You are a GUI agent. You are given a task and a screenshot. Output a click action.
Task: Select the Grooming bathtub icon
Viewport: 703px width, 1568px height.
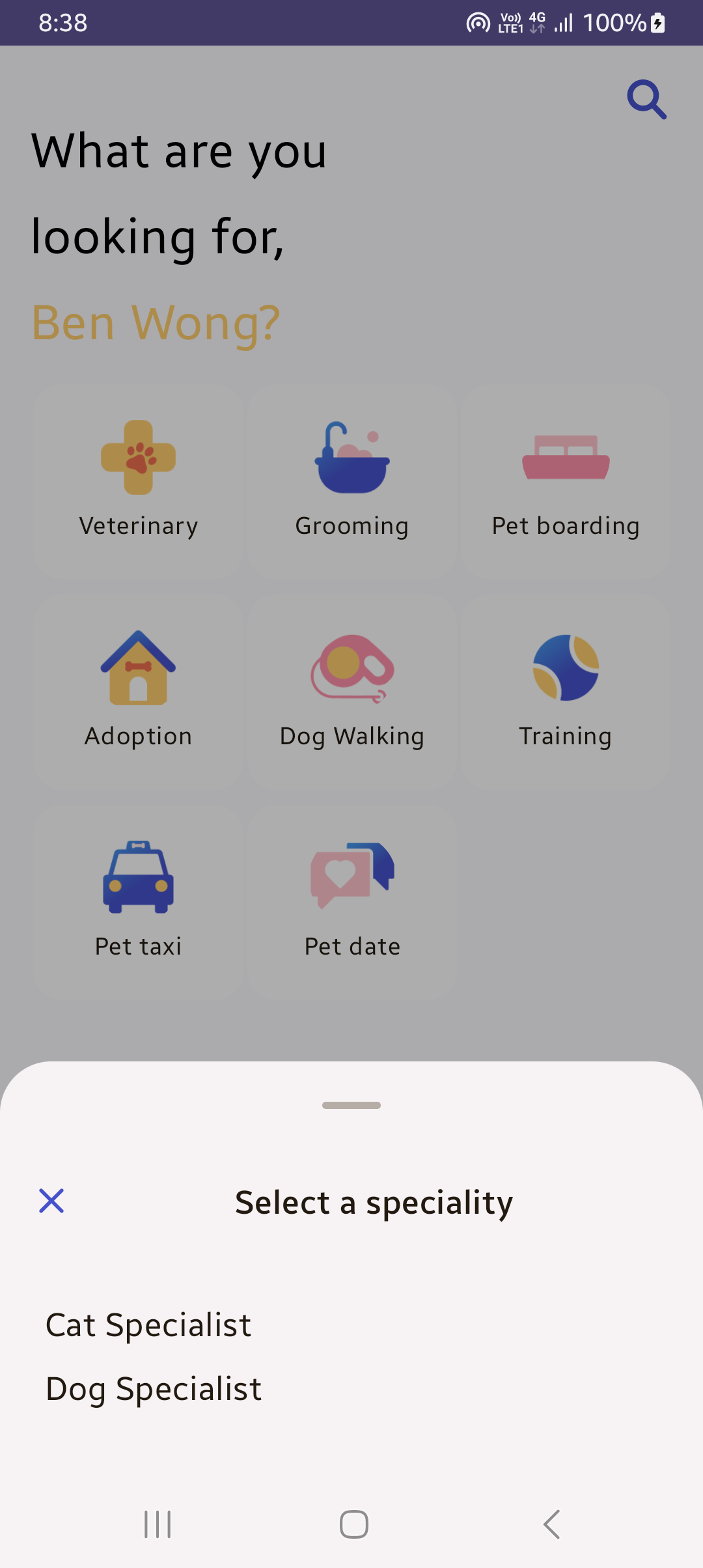(351, 456)
